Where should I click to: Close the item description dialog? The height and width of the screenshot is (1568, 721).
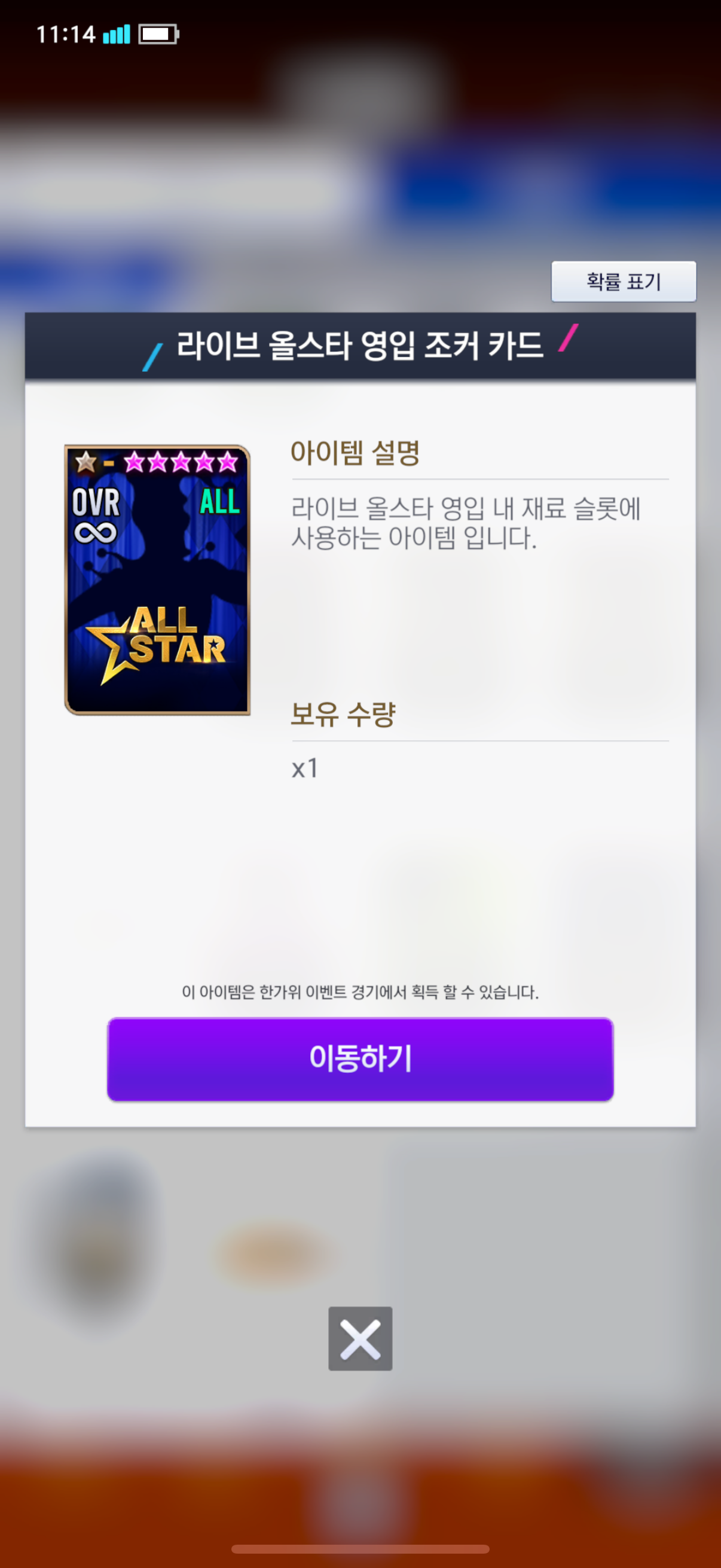click(360, 1338)
